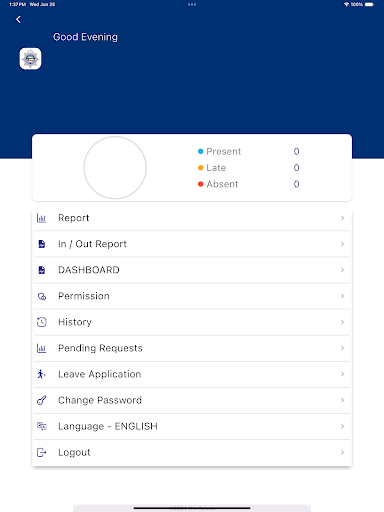Open the In / Out Report
This screenshot has width=384, height=512.
(x=192, y=244)
